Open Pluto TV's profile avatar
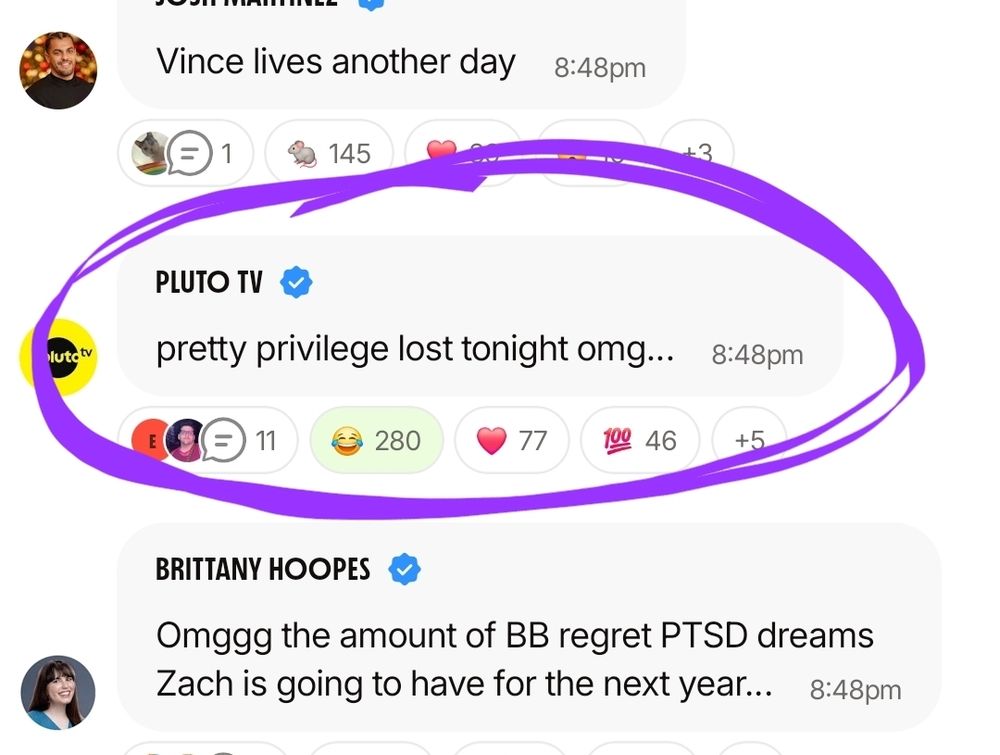The height and width of the screenshot is (755, 1000). click(x=58, y=356)
